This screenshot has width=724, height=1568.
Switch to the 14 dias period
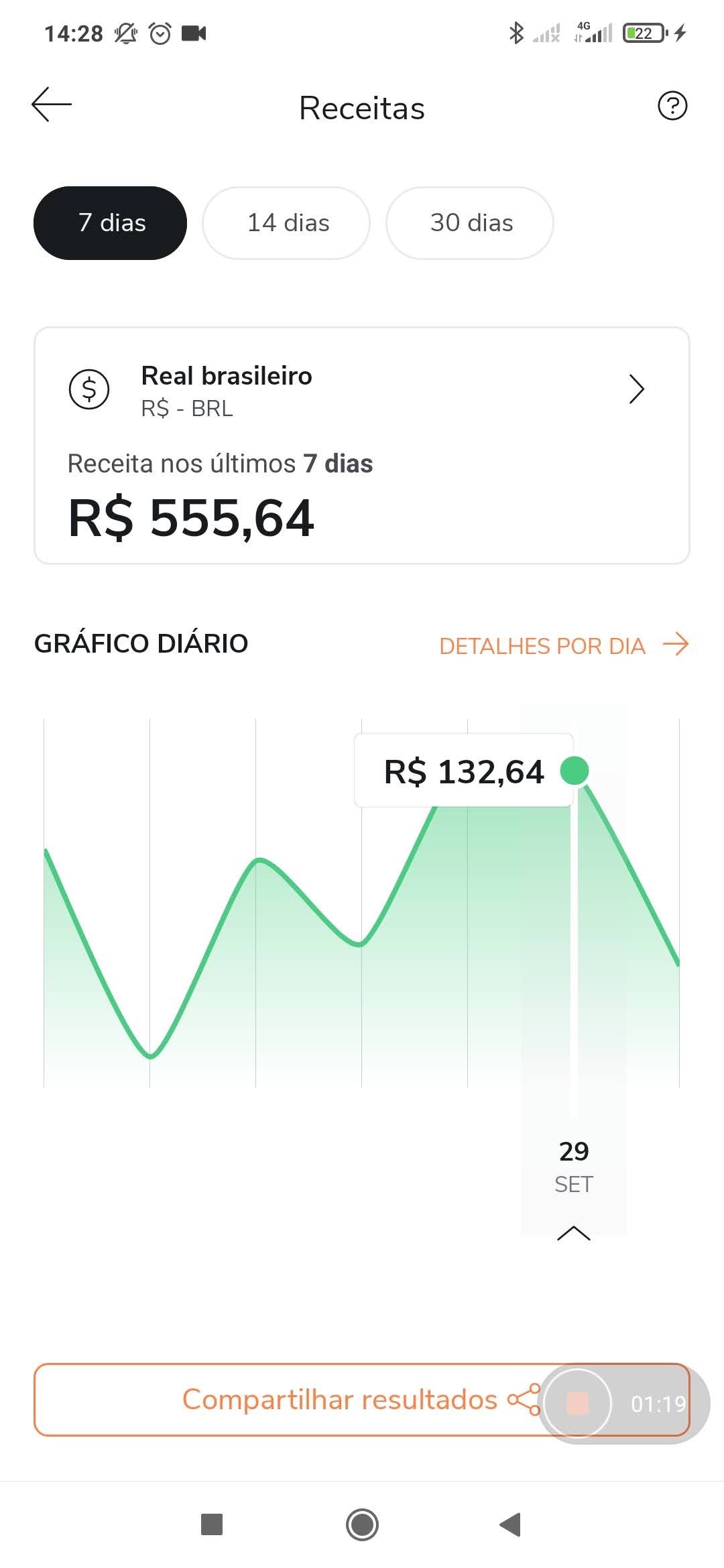click(x=287, y=223)
